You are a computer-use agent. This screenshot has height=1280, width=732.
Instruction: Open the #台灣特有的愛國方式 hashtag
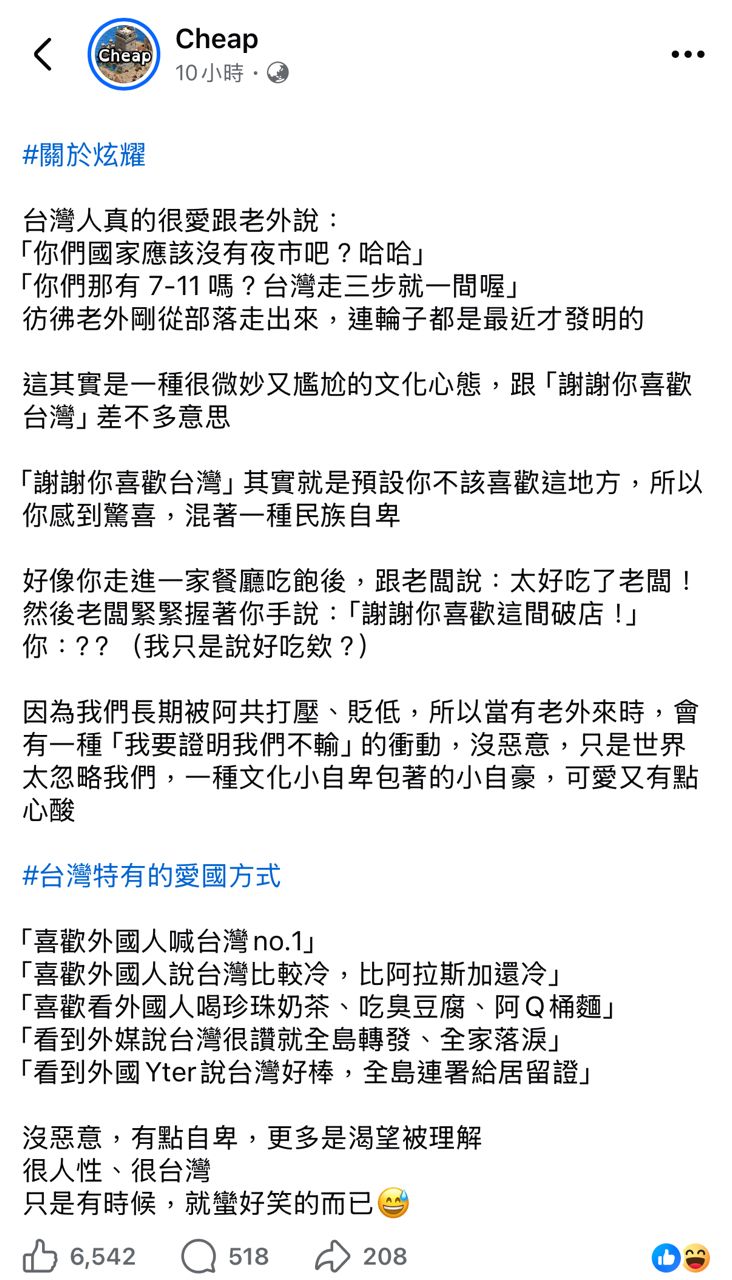click(151, 877)
